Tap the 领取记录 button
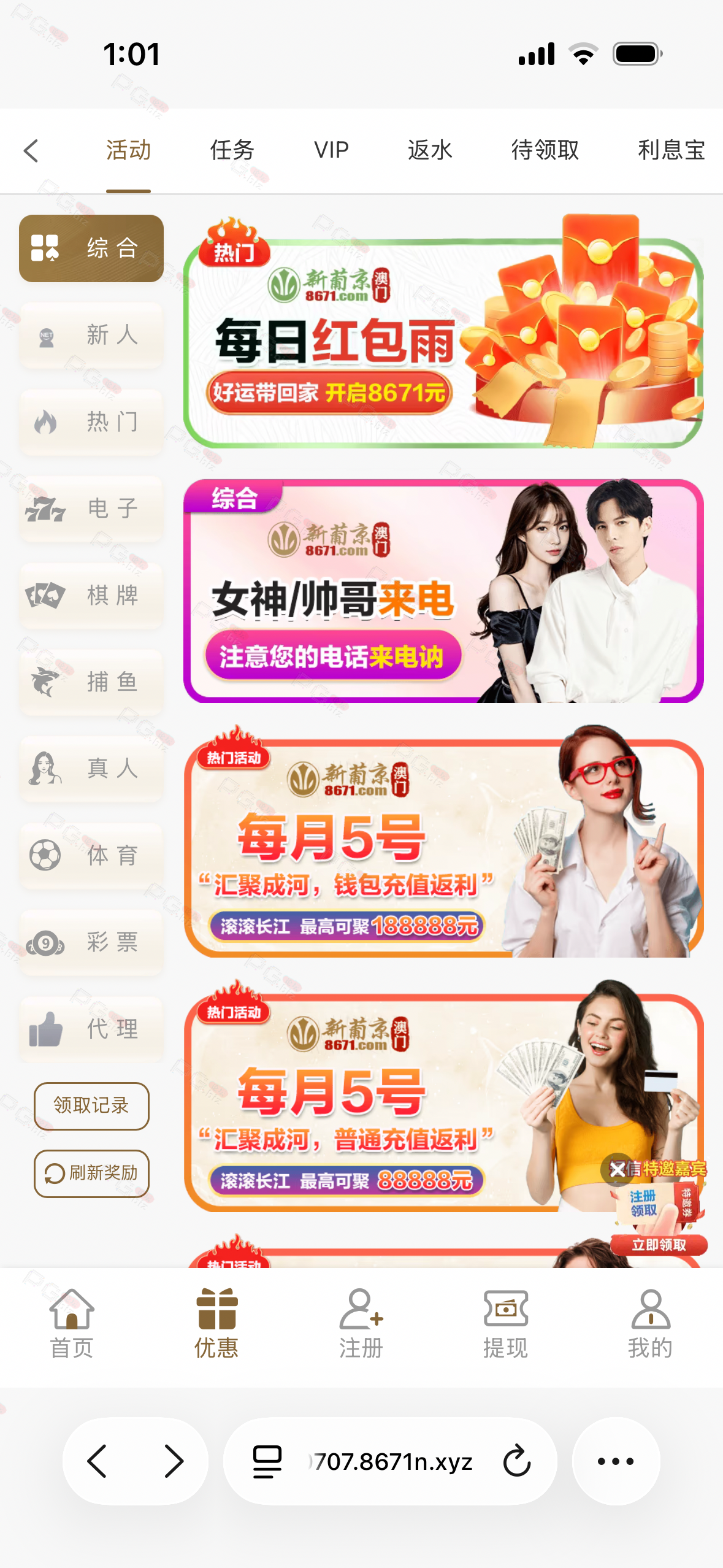The height and width of the screenshot is (1568, 723). pos(91,1105)
